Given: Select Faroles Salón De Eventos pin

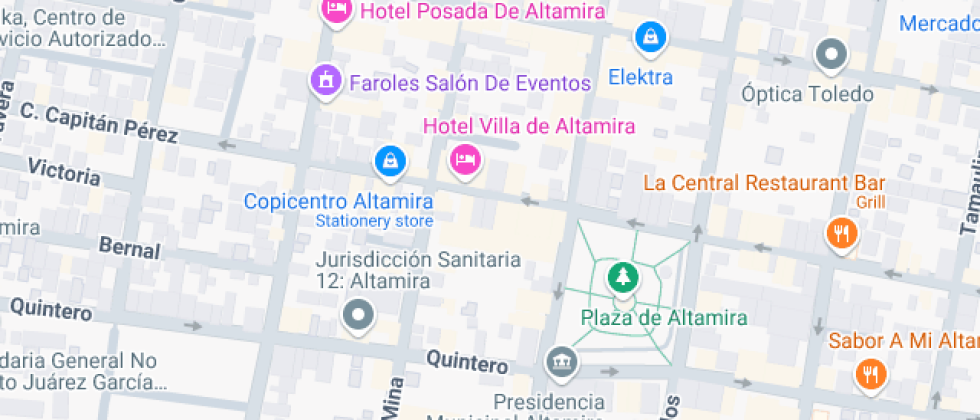Looking at the screenshot, I should pos(325,79).
